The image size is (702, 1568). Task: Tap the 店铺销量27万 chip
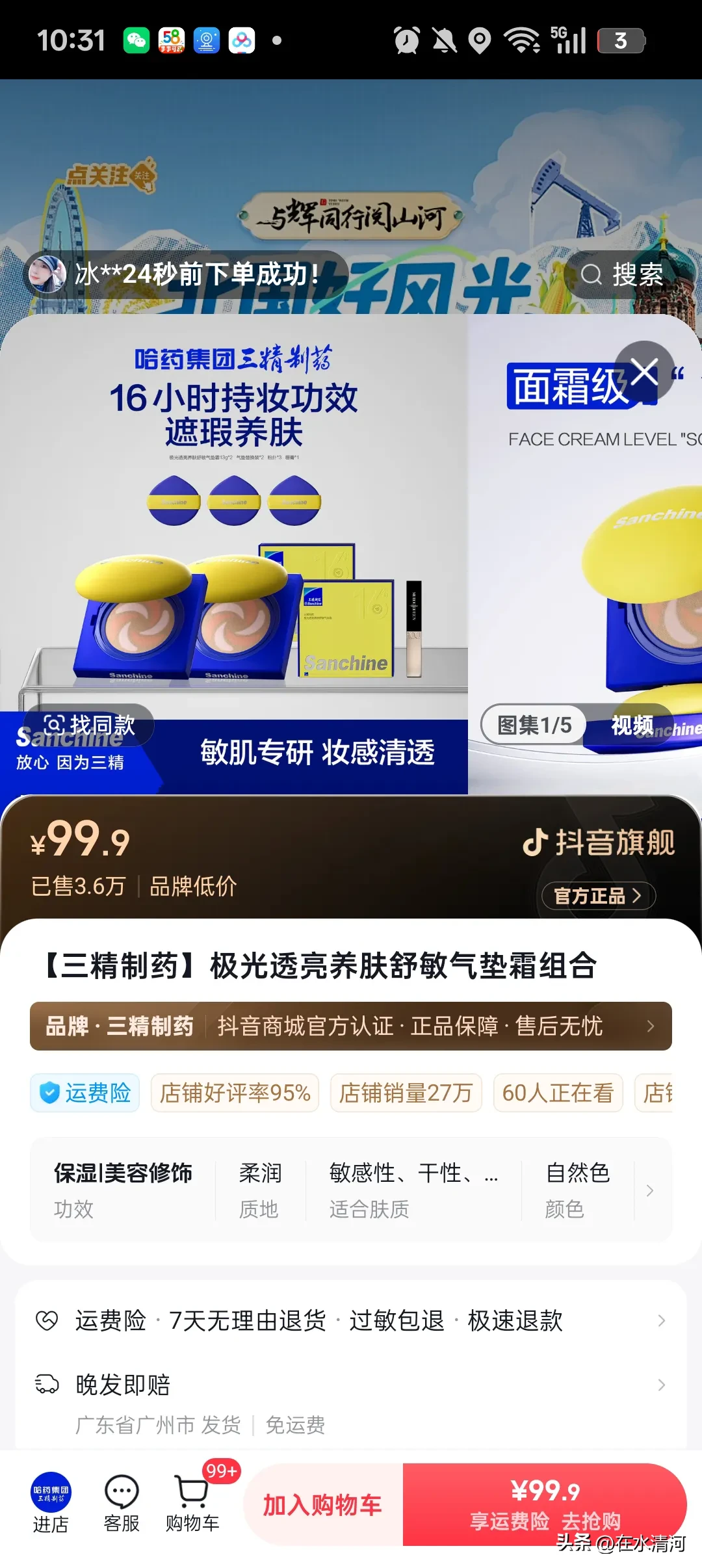coord(406,1093)
